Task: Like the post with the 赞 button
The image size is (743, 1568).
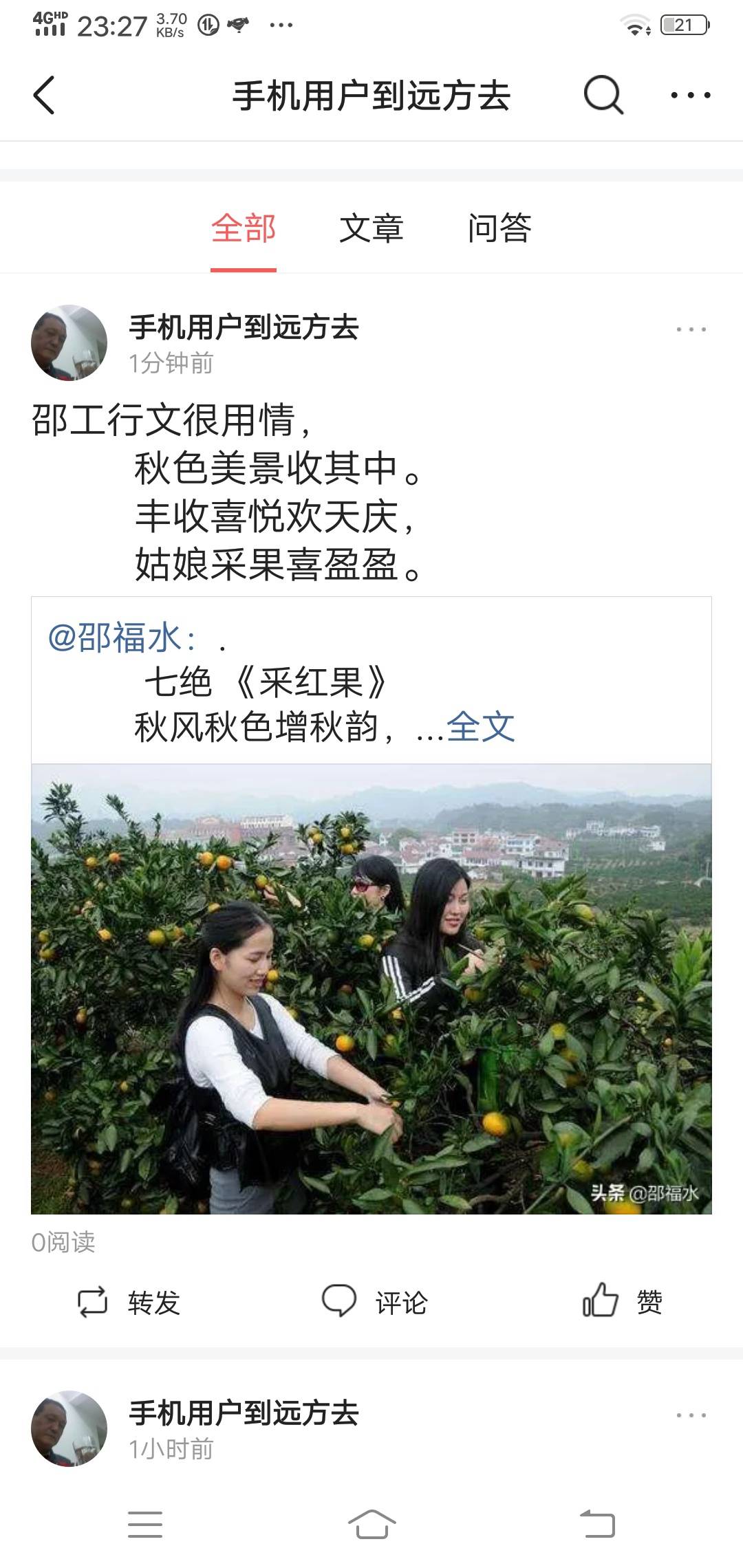Action: [x=623, y=1301]
